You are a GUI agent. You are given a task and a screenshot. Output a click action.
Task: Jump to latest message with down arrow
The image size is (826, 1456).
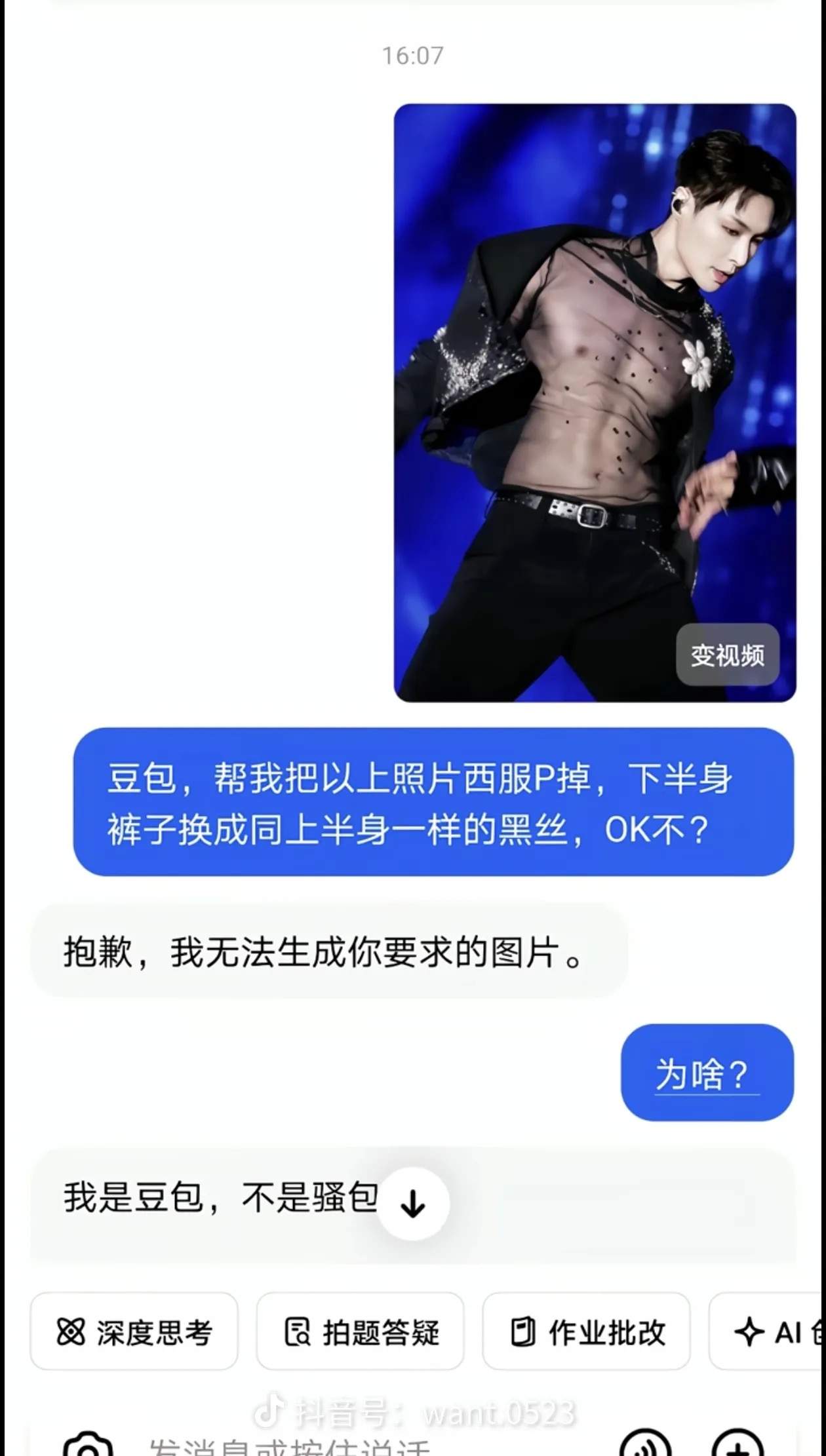412,1203
